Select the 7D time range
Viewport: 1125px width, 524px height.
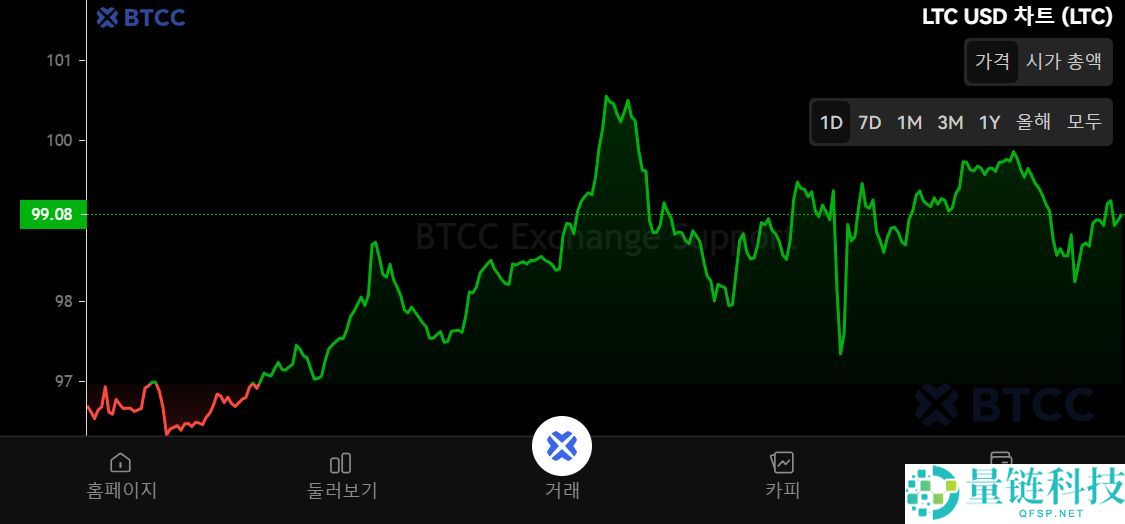870,122
